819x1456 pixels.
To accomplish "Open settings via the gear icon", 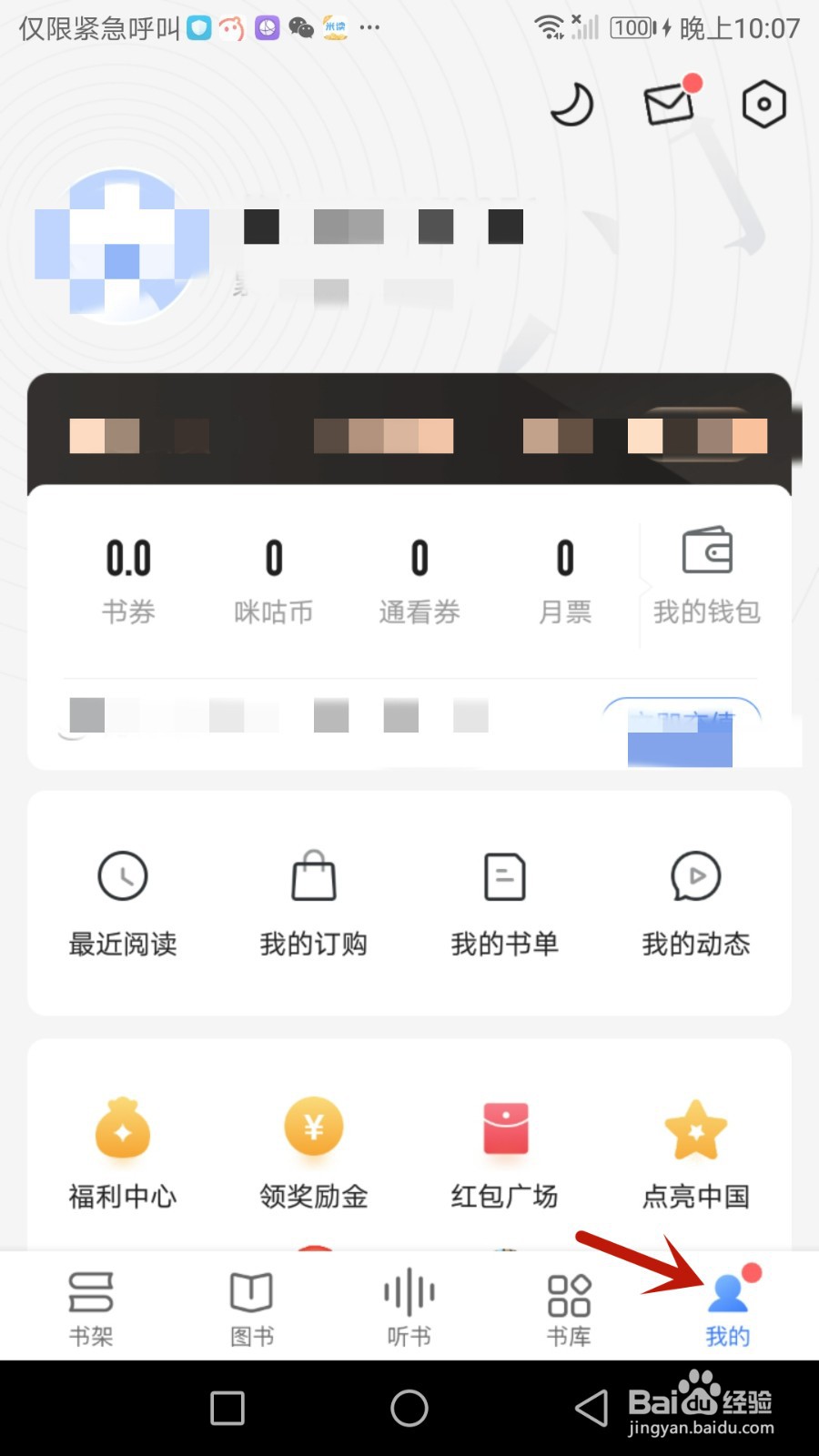I will pyautogui.click(x=763, y=104).
